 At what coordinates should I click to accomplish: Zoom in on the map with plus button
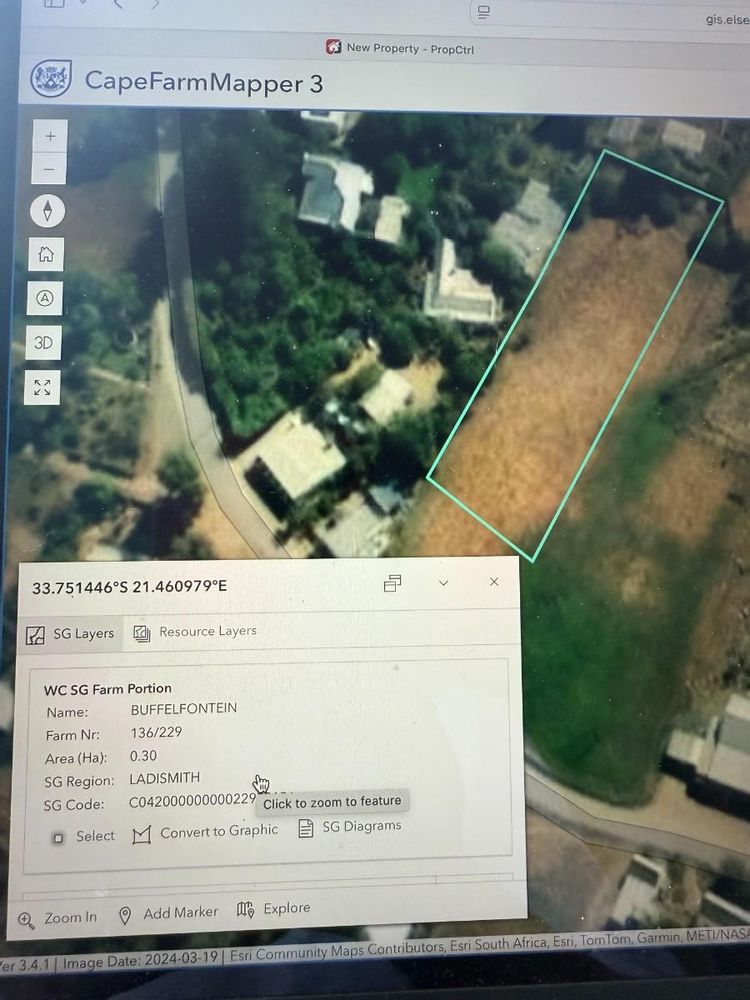pyautogui.click(x=50, y=135)
